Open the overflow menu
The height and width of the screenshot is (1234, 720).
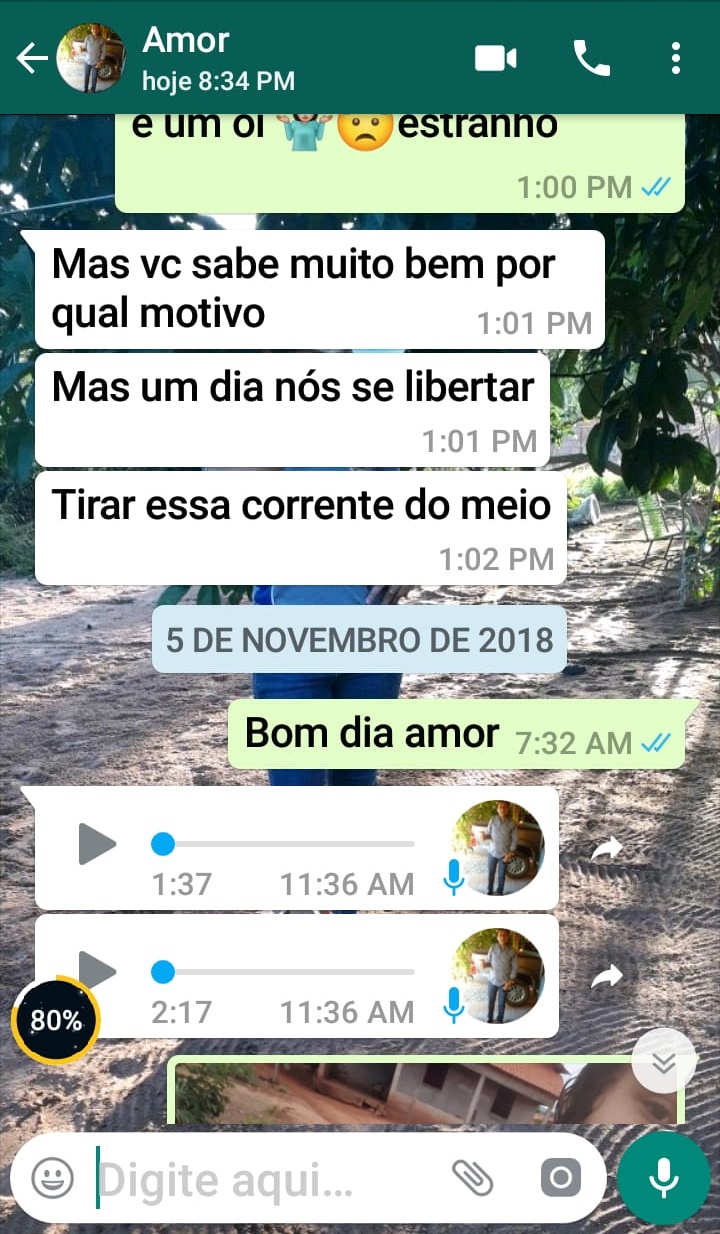[x=676, y=59]
